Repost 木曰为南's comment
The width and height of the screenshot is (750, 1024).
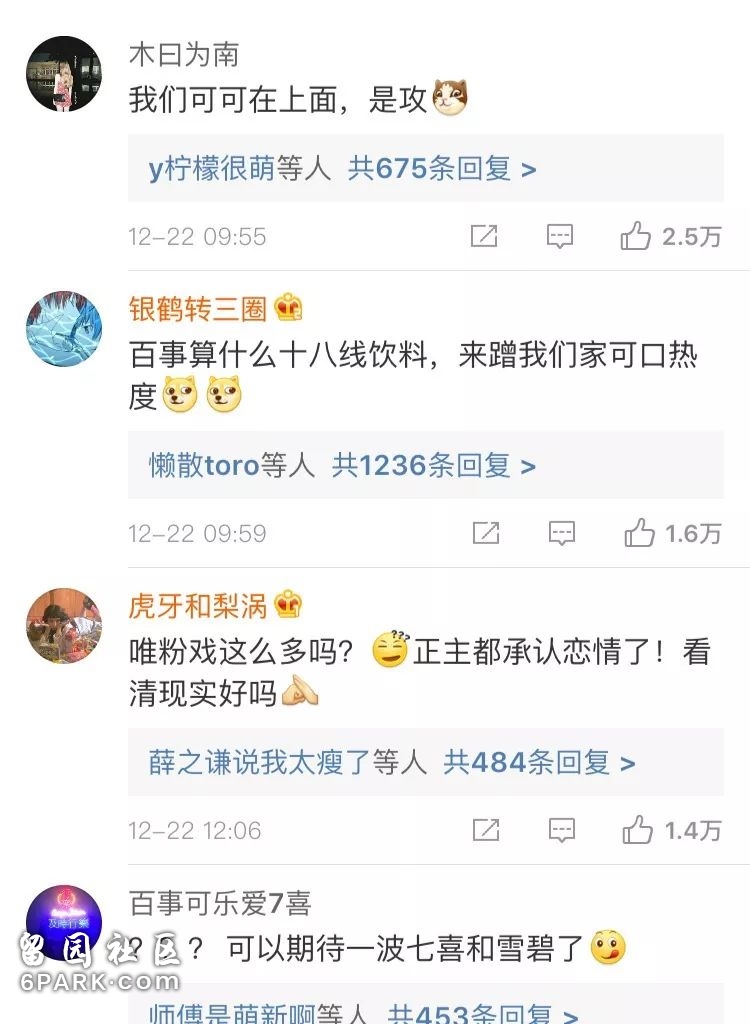tap(484, 236)
